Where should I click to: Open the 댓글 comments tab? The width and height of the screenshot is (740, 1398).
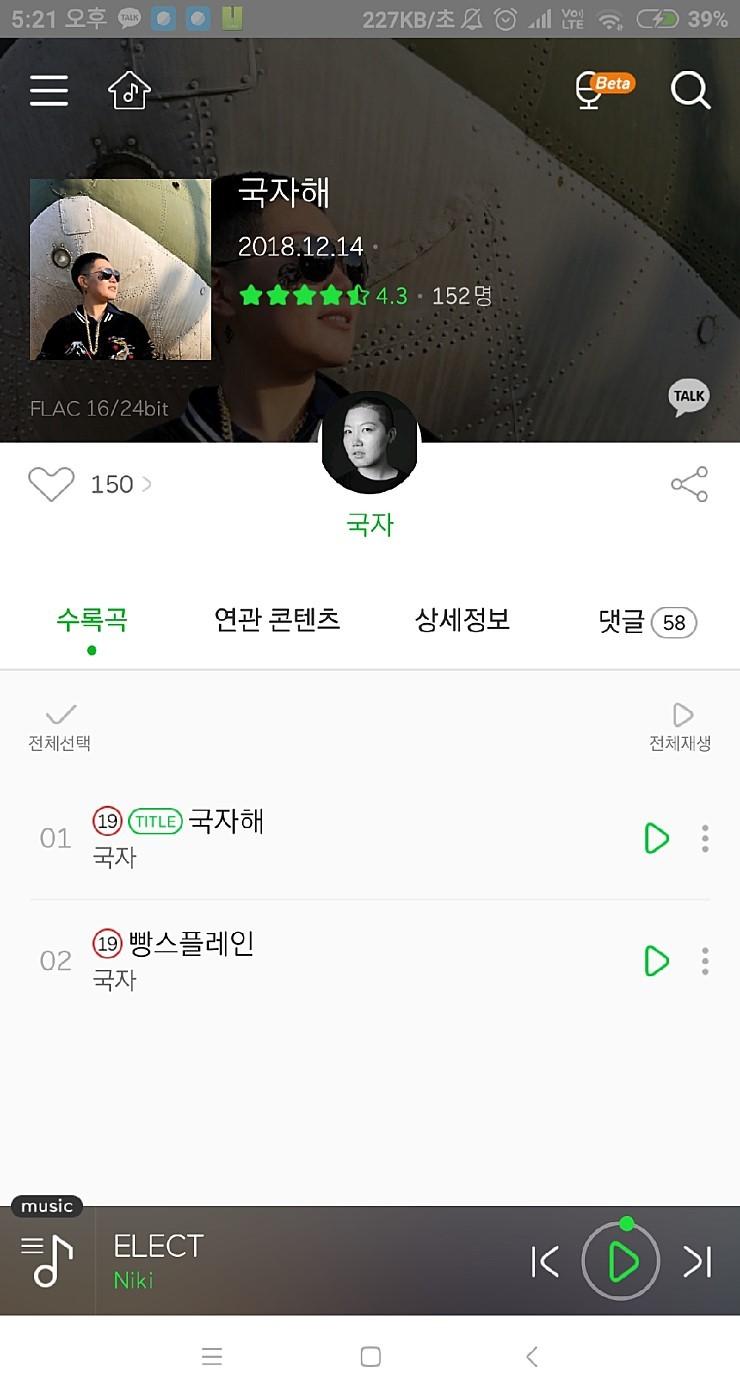point(646,622)
